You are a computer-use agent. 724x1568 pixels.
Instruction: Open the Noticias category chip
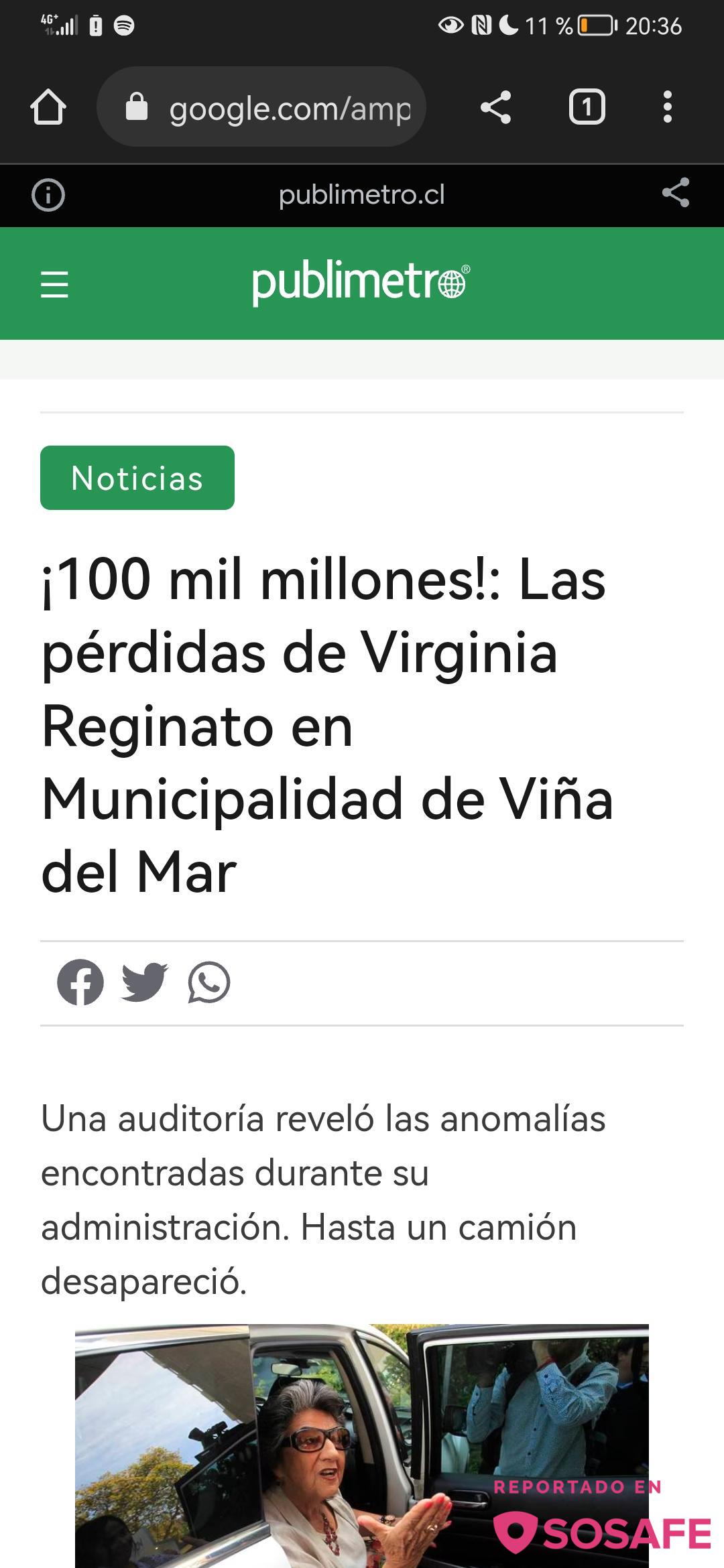coord(137,478)
